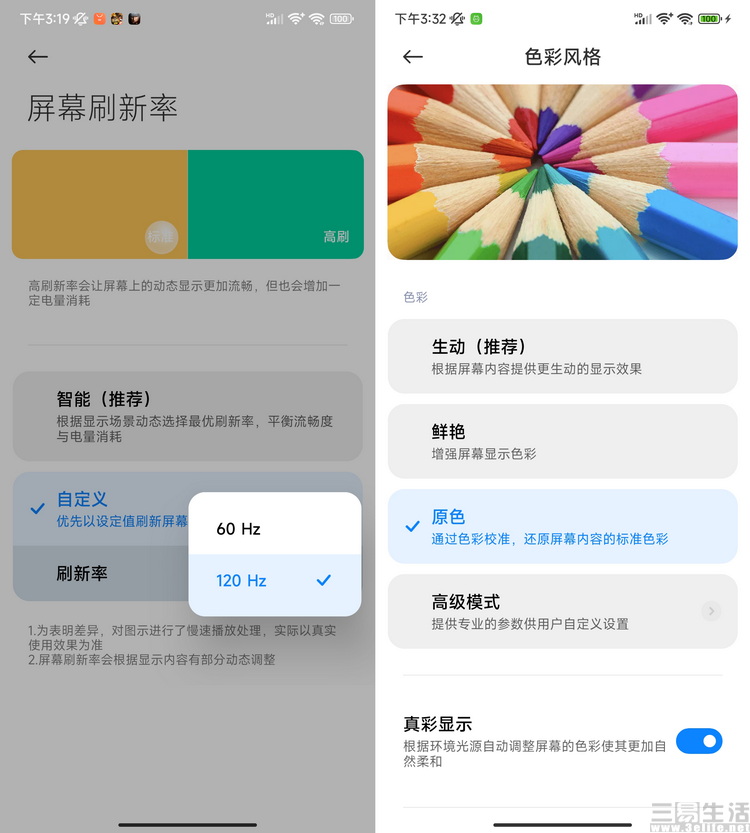This screenshot has height=833, width=750.
Task: Open 高级模式 settings
Action: (x=562, y=611)
